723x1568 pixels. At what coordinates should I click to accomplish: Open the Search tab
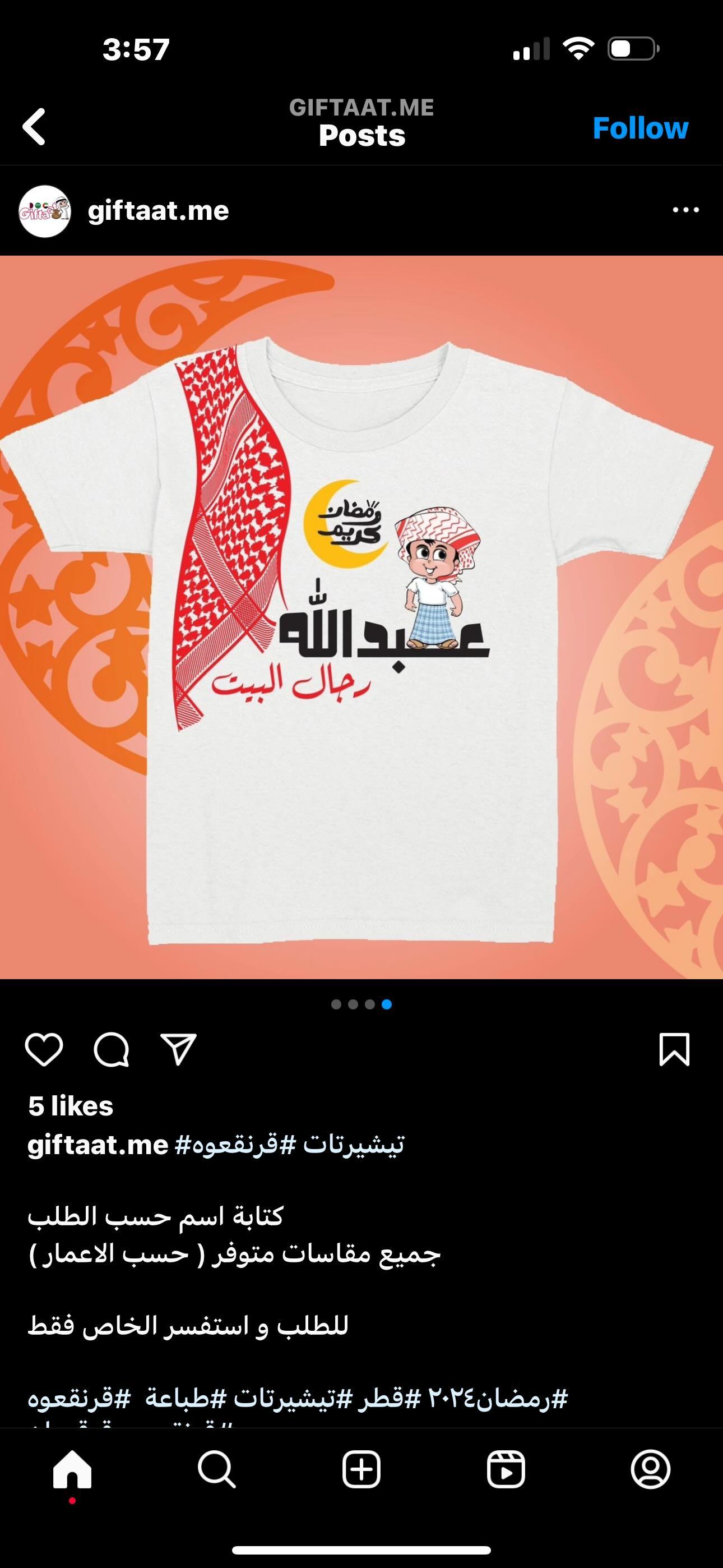[x=217, y=1470]
